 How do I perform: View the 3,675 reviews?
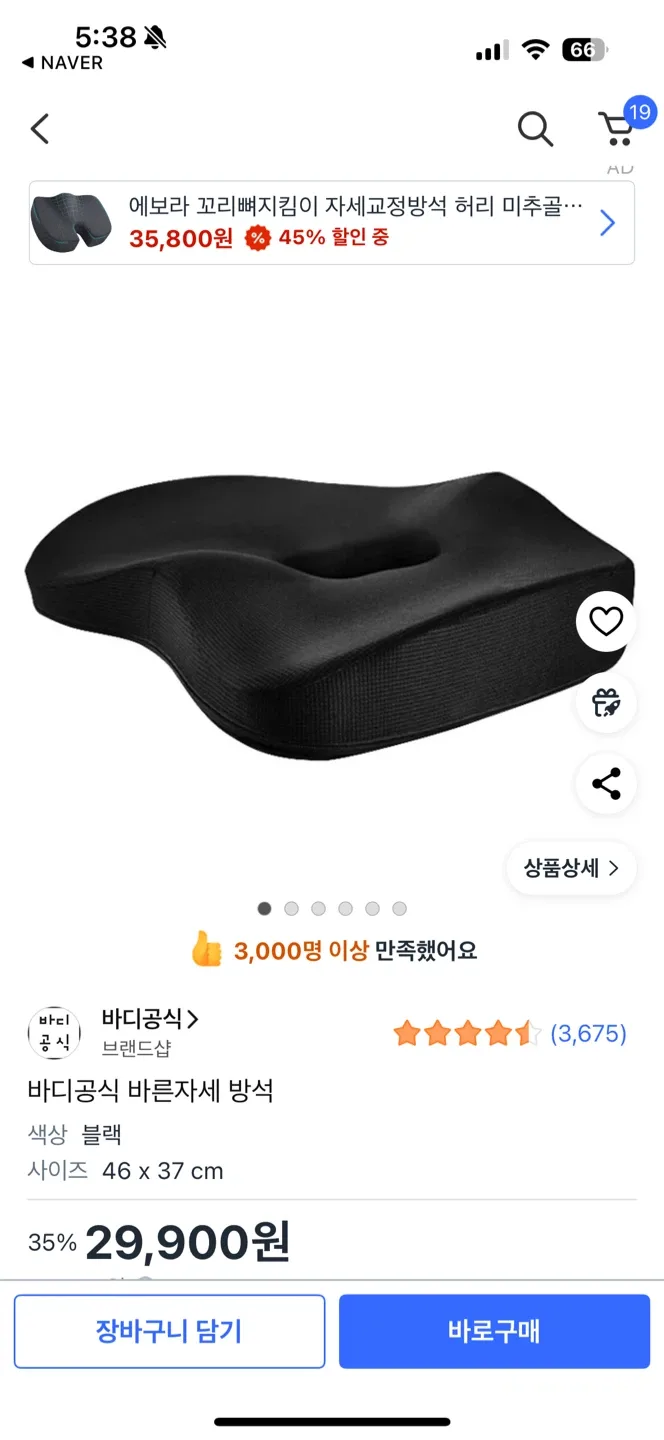pyautogui.click(x=588, y=1034)
